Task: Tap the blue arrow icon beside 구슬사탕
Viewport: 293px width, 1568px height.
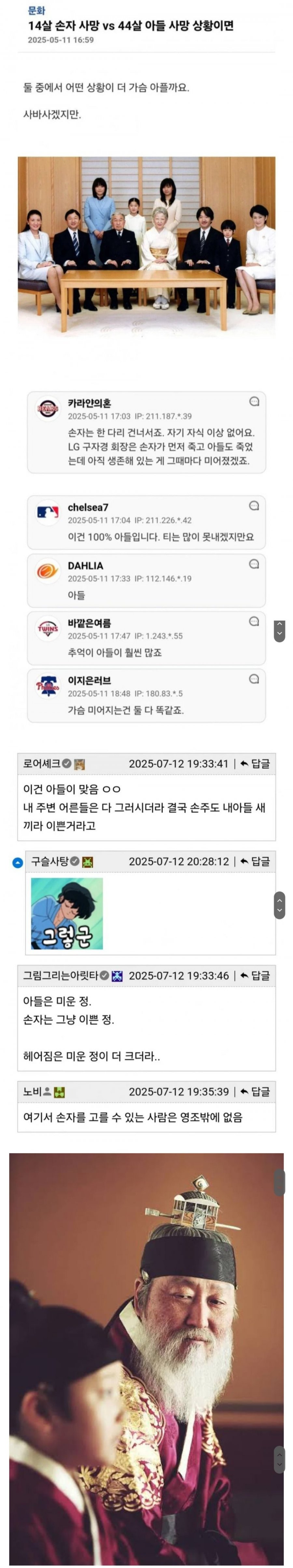Action: (18, 862)
